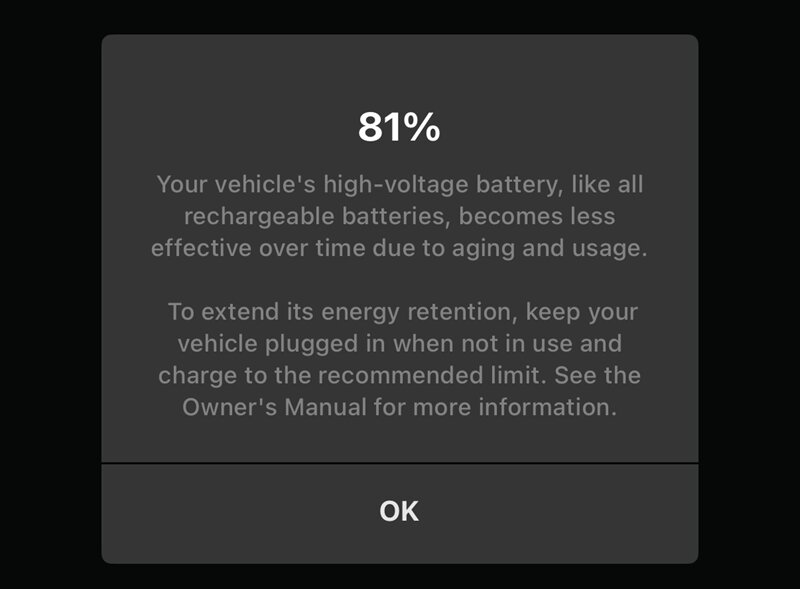Dismiss the battery health dialog with OK
The width and height of the screenshot is (800, 589).
(399, 511)
